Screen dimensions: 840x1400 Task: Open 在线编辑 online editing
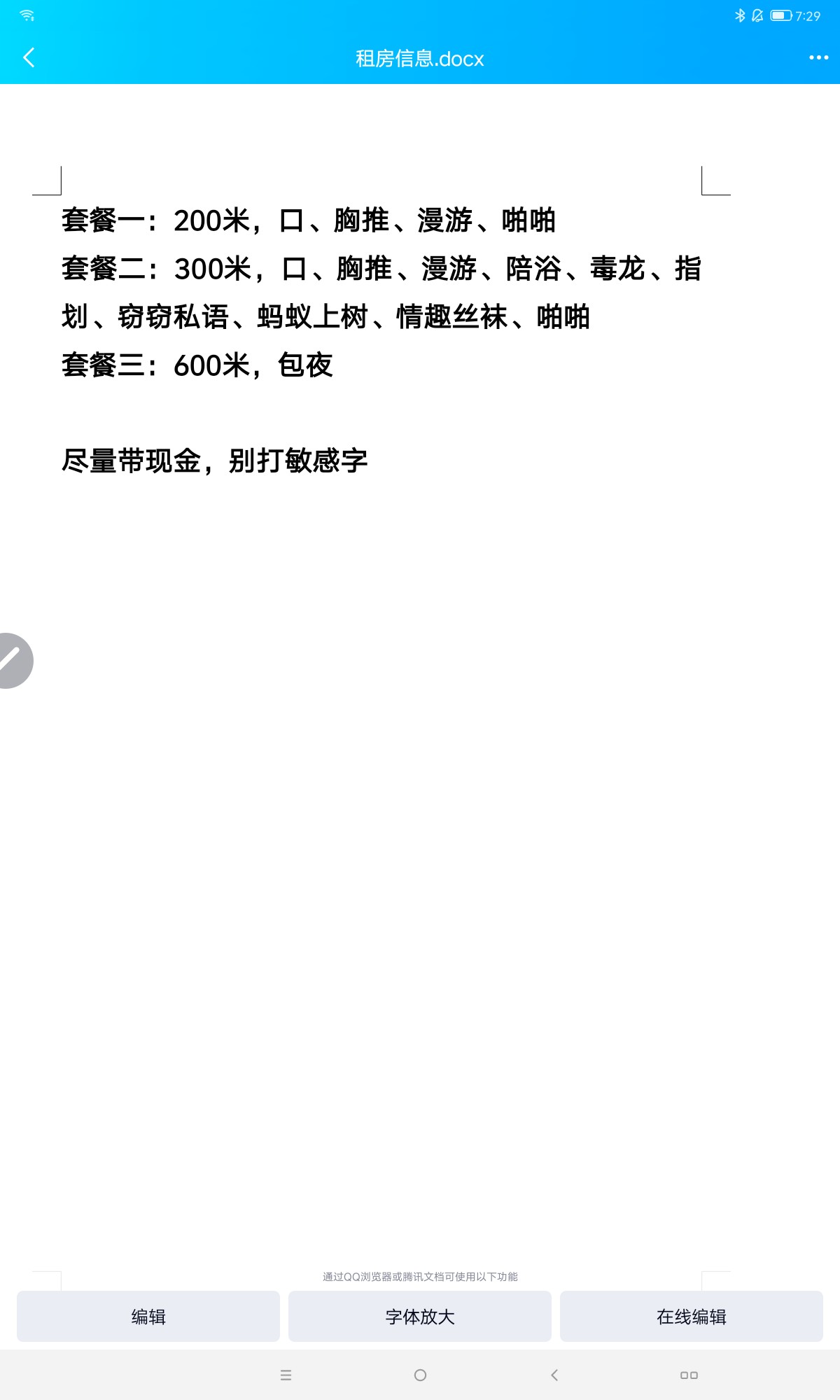point(691,1317)
